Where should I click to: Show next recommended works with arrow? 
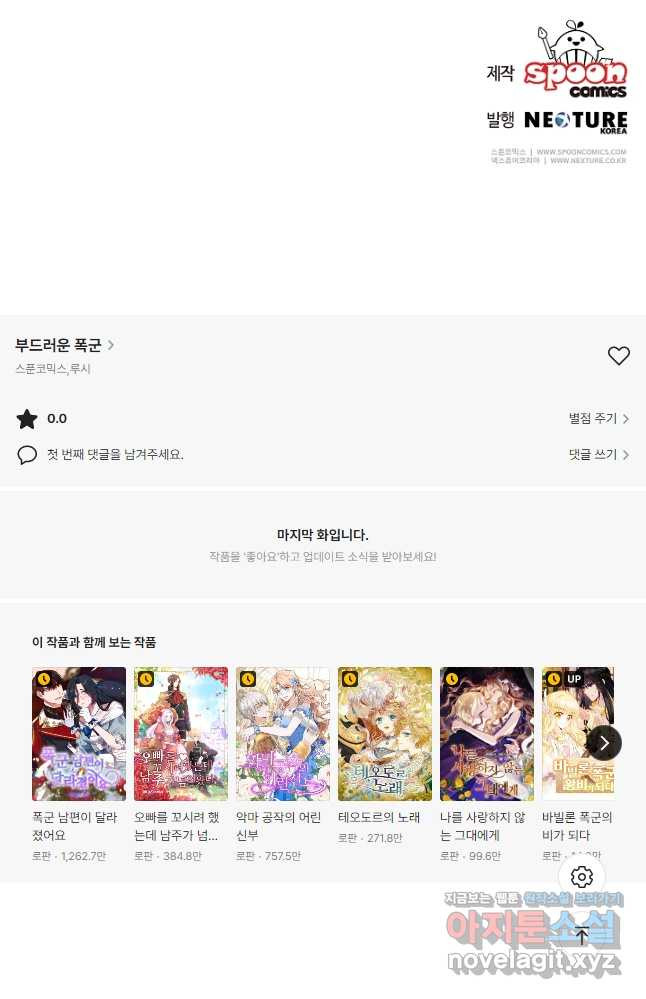coord(603,743)
